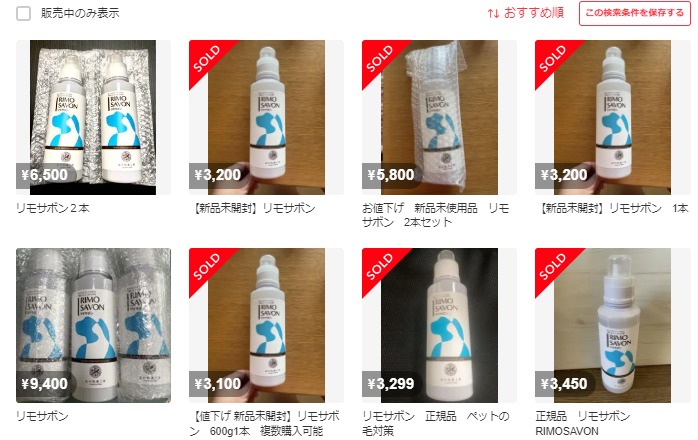Image resolution: width=698 pixels, height=440 pixels.
Task: Check the 販売中のみ表示 checkbox
Action: pyautogui.click(x=24, y=14)
